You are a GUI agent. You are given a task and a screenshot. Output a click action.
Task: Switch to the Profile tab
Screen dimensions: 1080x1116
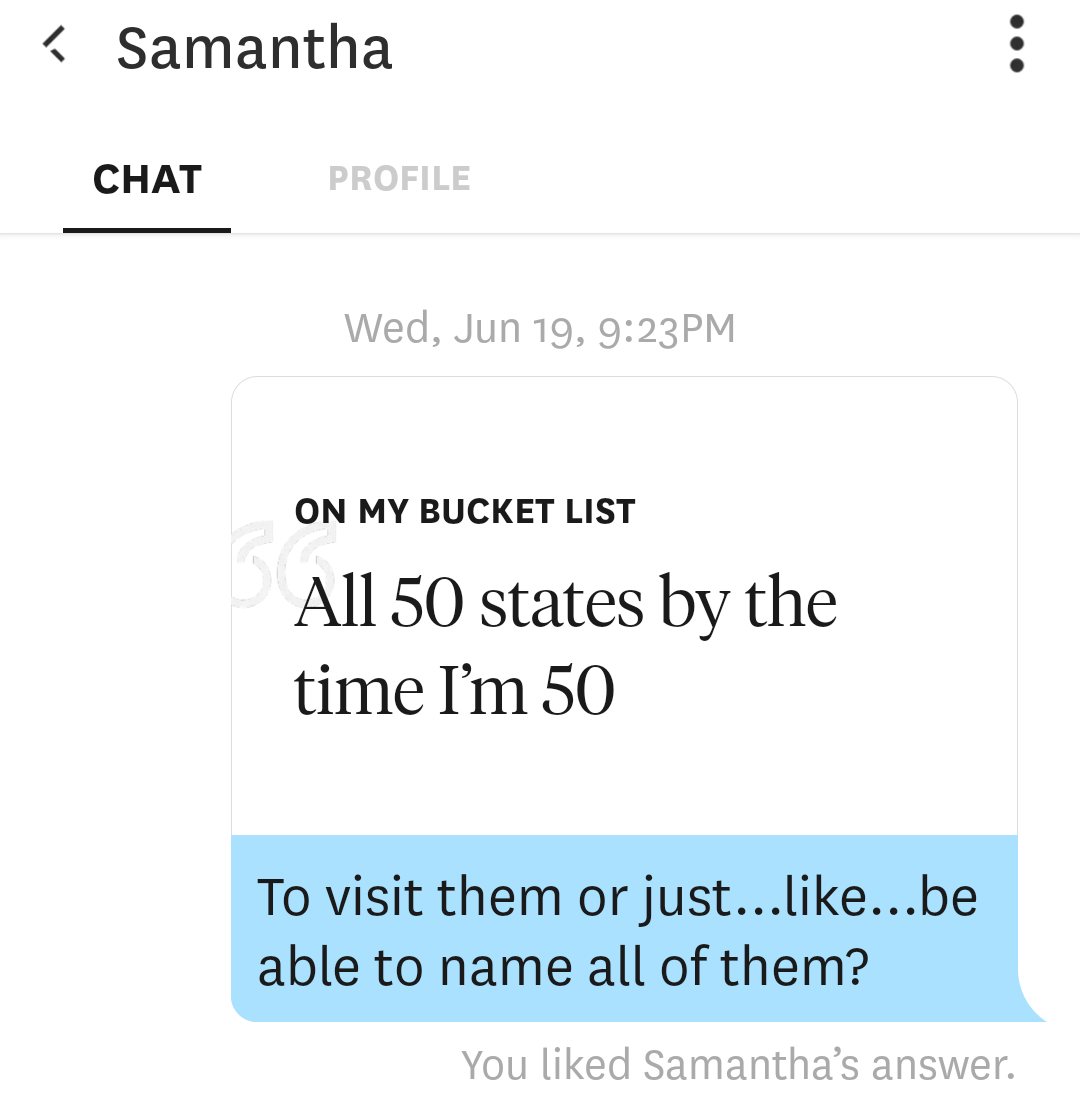click(399, 179)
